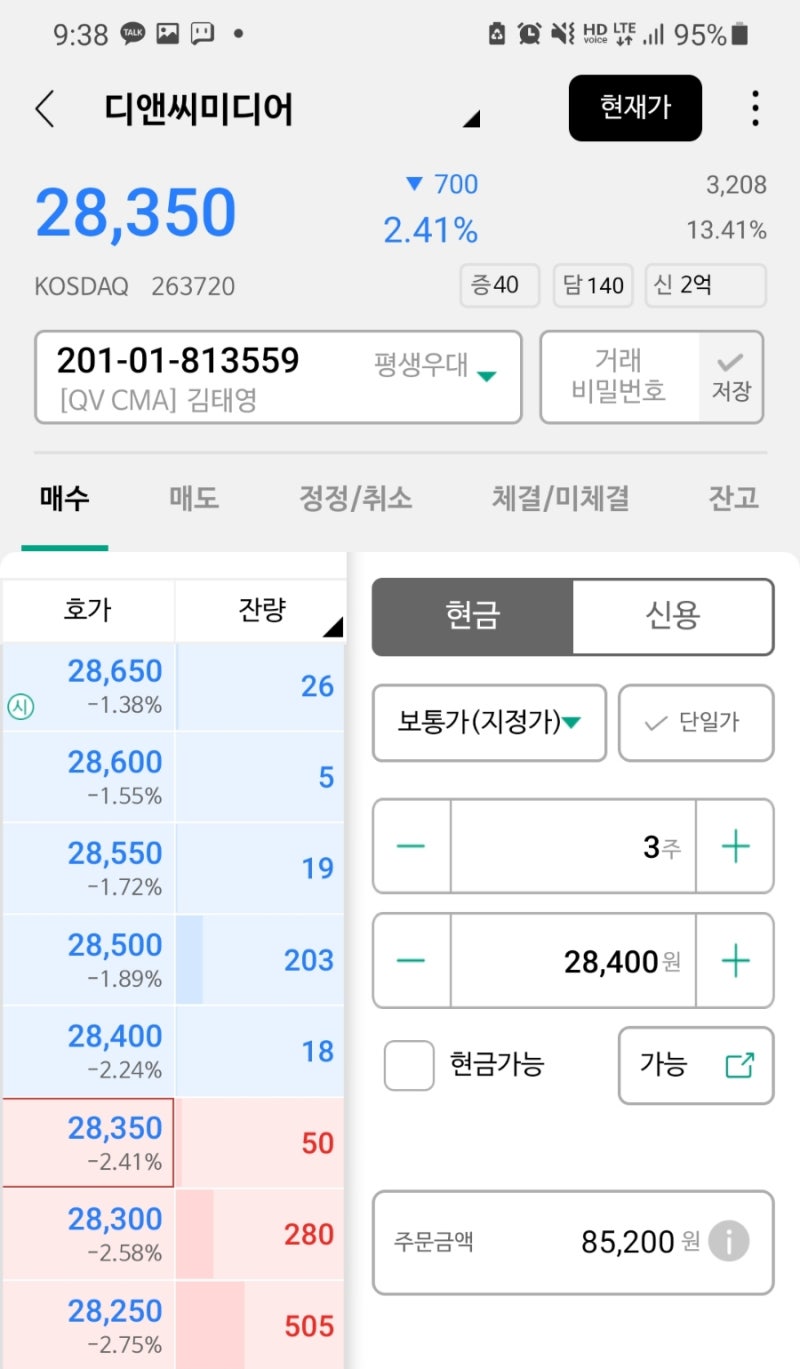Open the 보통가(지정가) price type dropdown
Viewport: 800px width, 1369px height.
(489, 723)
